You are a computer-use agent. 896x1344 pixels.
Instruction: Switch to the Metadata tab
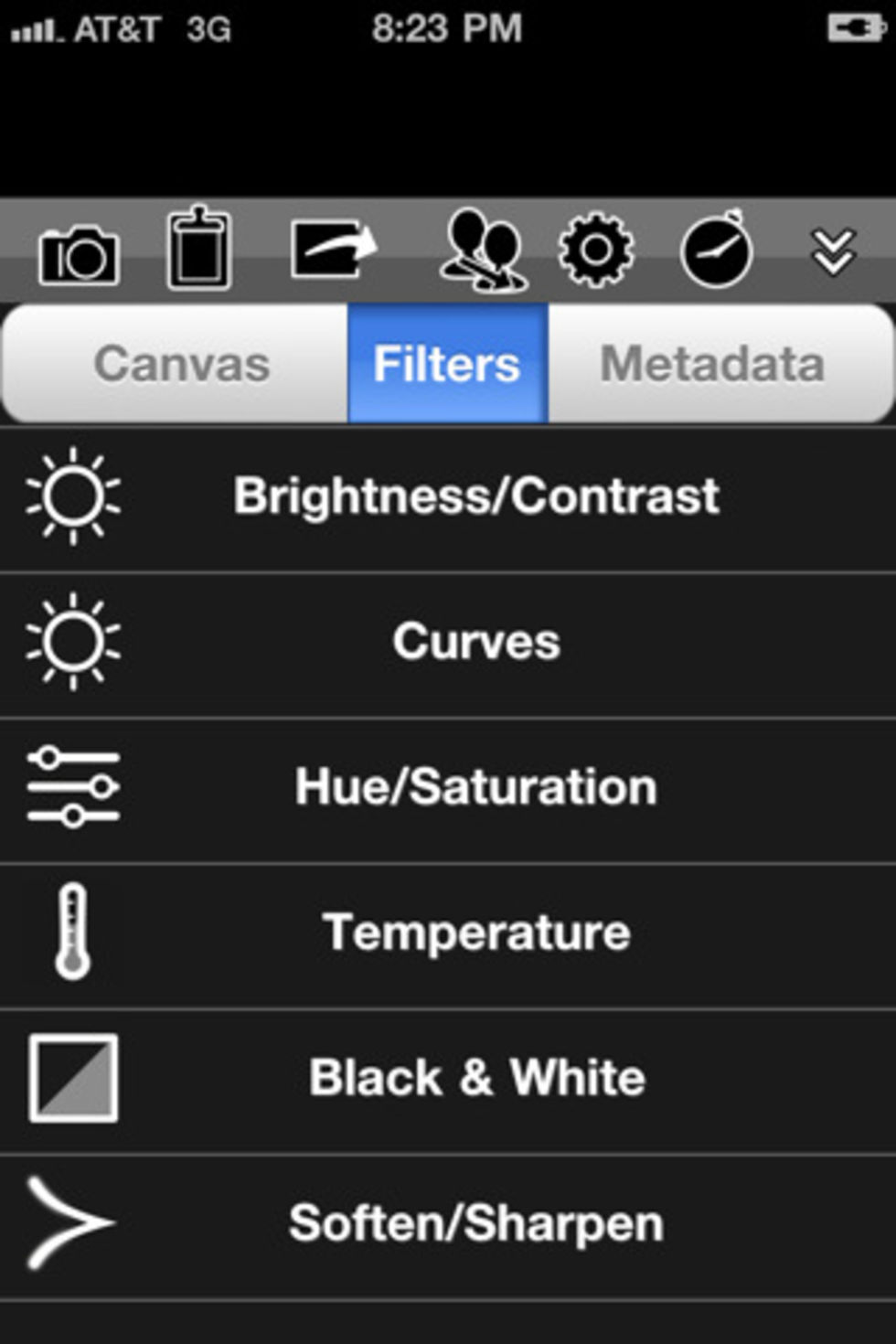[713, 364]
